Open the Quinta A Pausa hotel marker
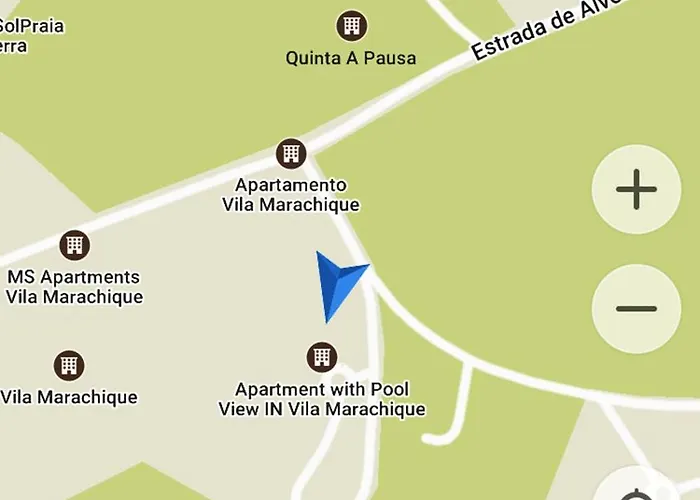The image size is (700, 500). pos(351,25)
